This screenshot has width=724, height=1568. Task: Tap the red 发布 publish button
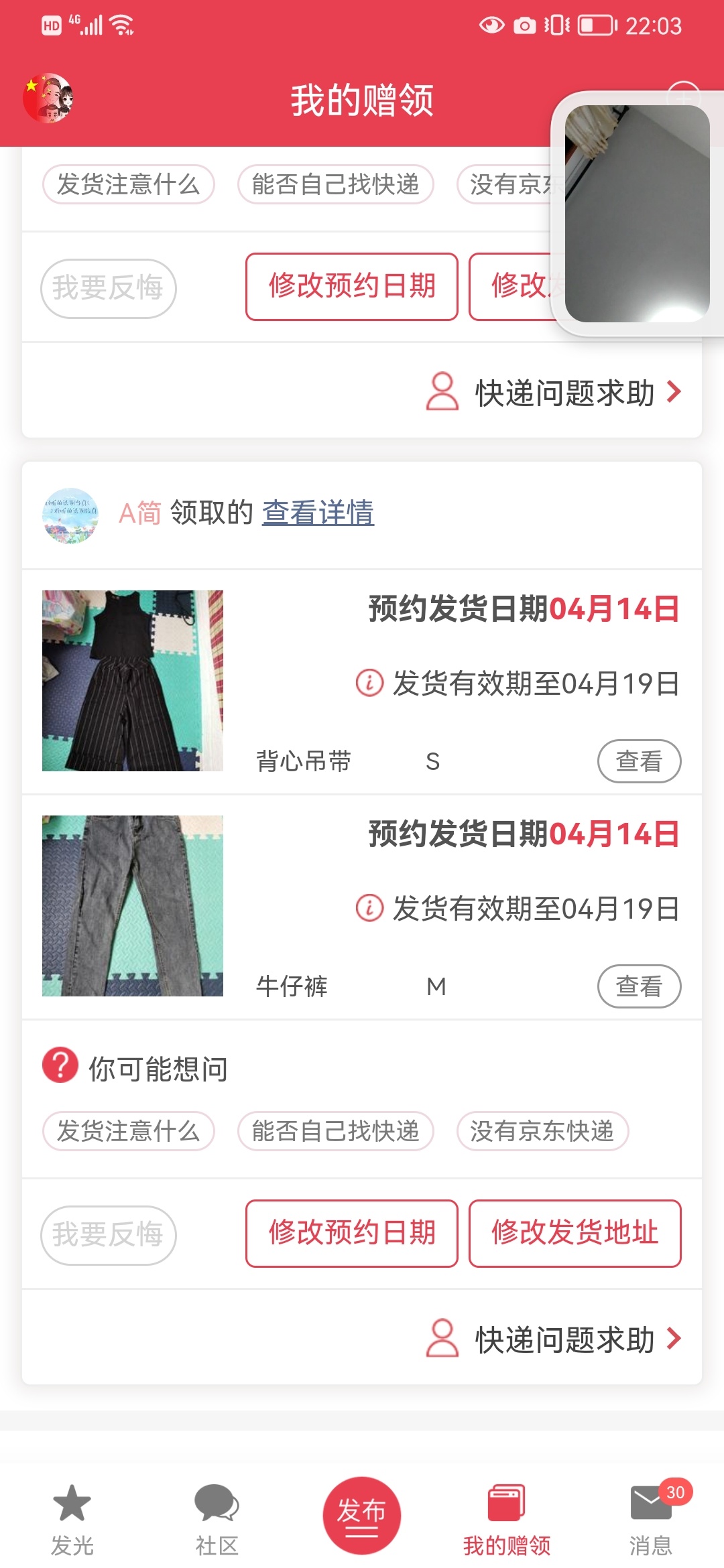pos(362,1516)
